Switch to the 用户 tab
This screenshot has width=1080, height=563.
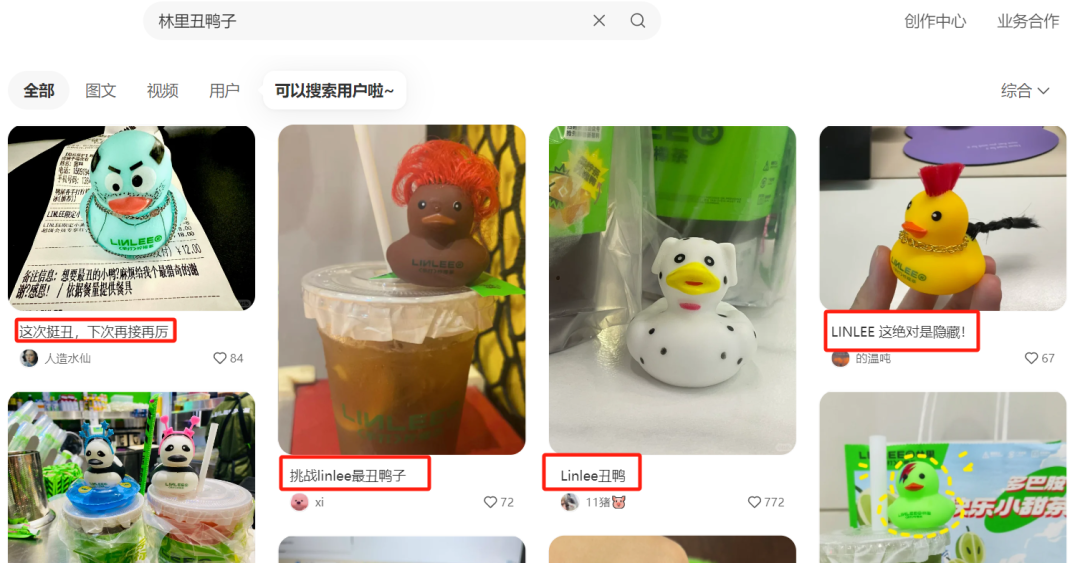[x=224, y=91]
